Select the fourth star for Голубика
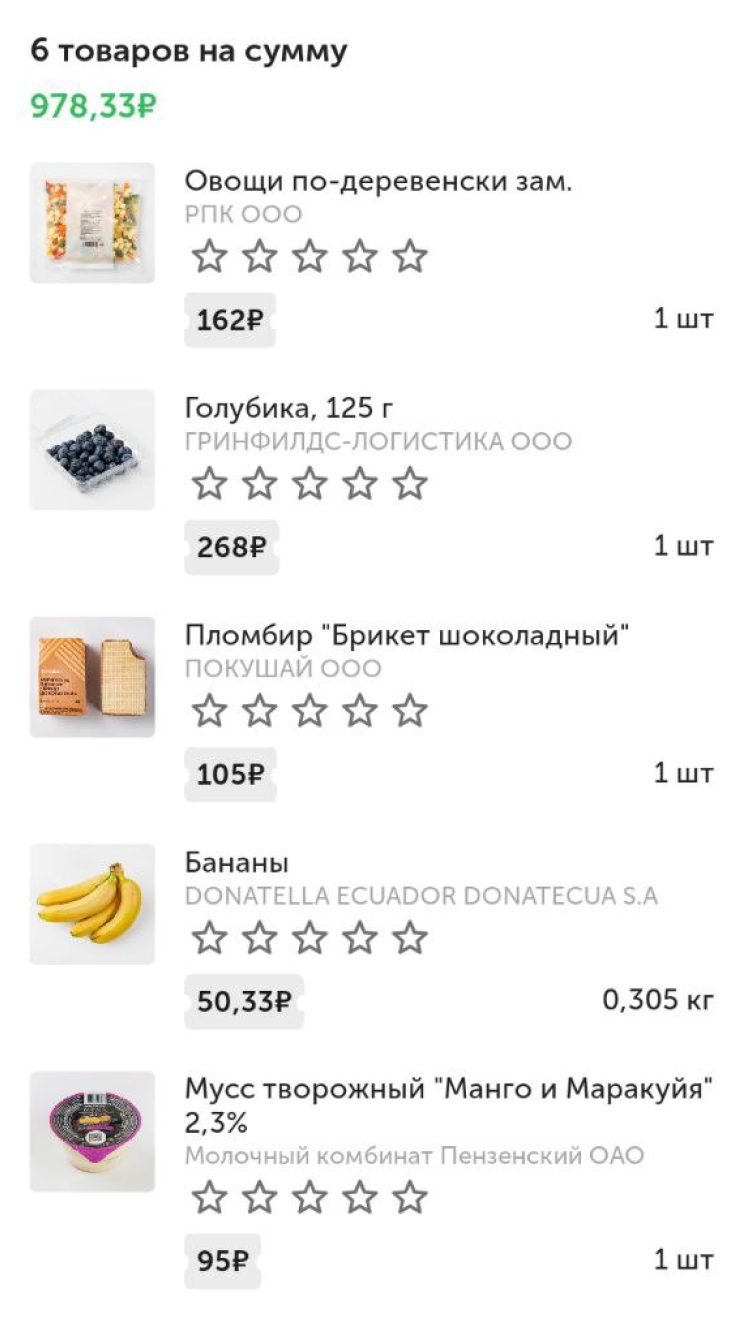The image size is (740, 1340). pos(357,484)
